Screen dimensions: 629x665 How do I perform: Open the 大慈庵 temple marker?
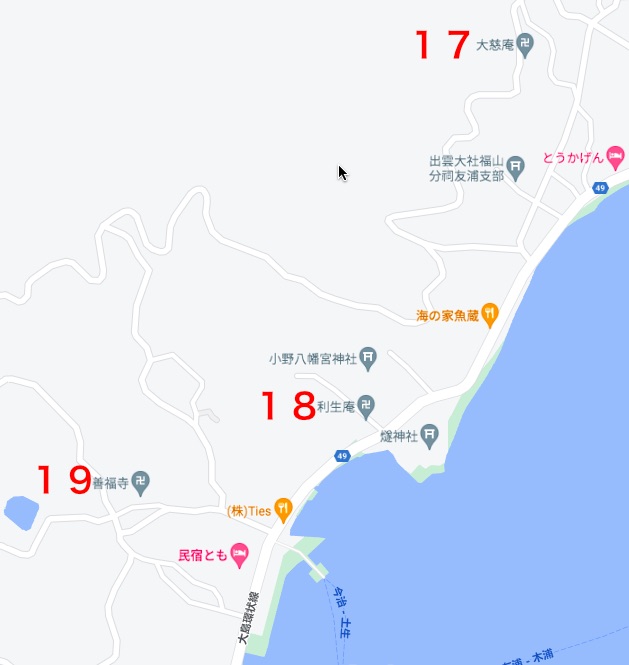tap(526, 44)
